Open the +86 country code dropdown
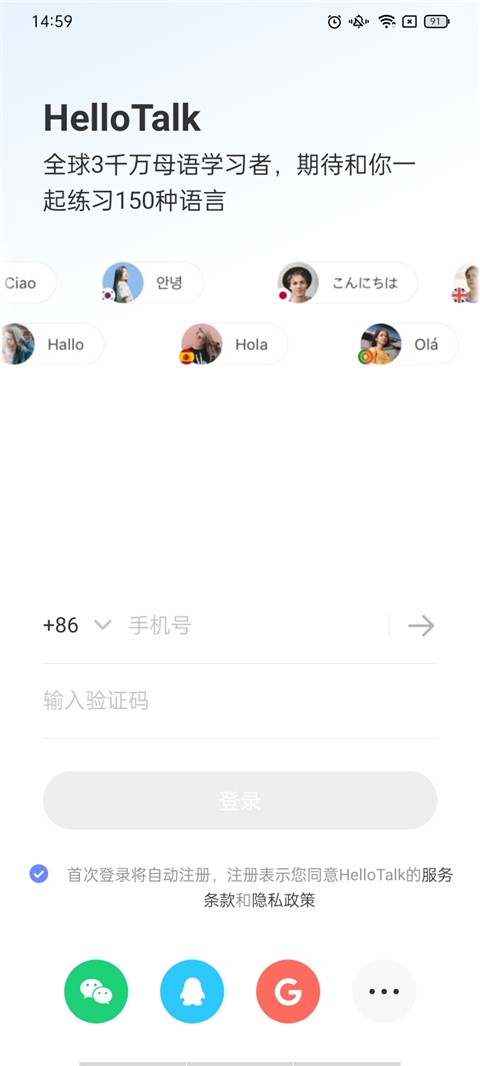The image size is (480, 1066). 76,625
